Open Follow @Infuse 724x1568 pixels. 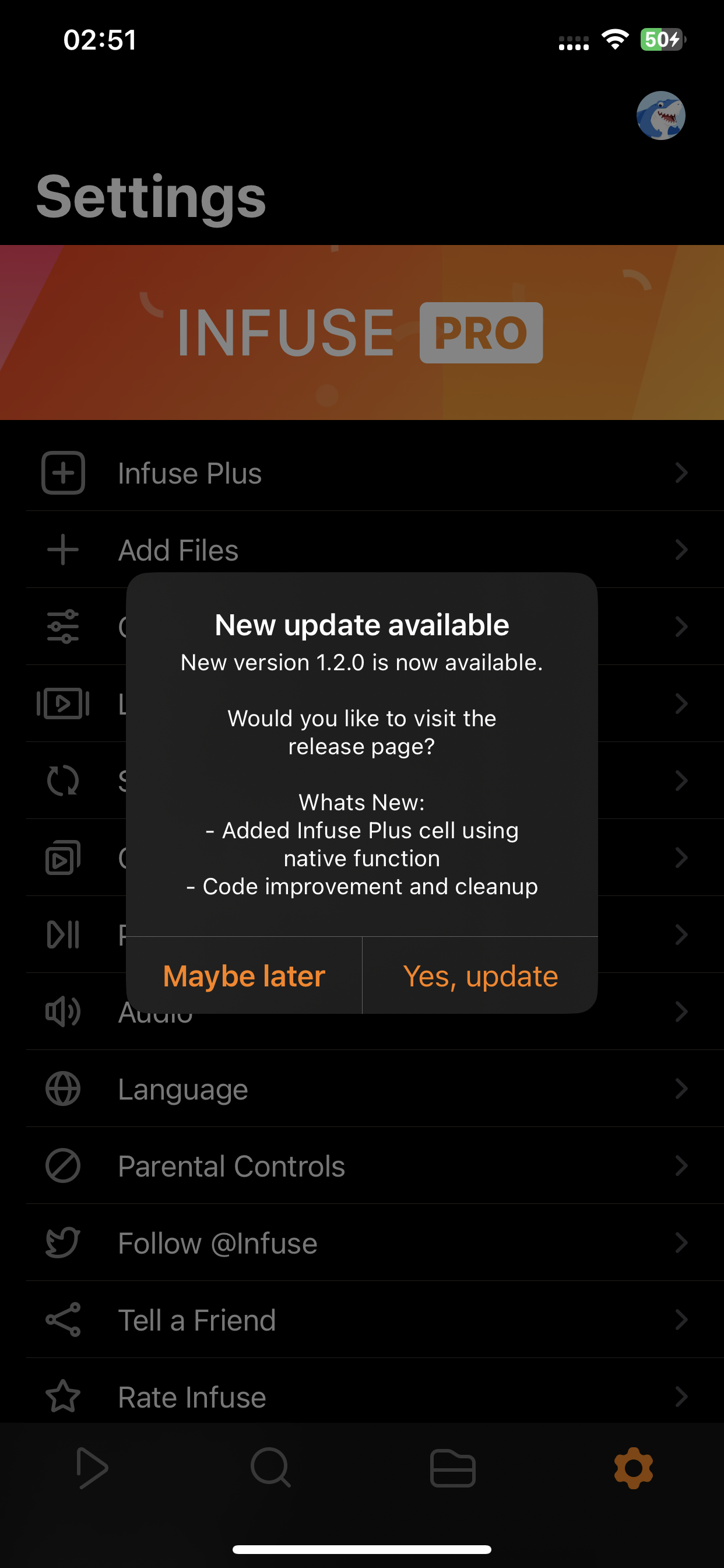coord(365,1242)
